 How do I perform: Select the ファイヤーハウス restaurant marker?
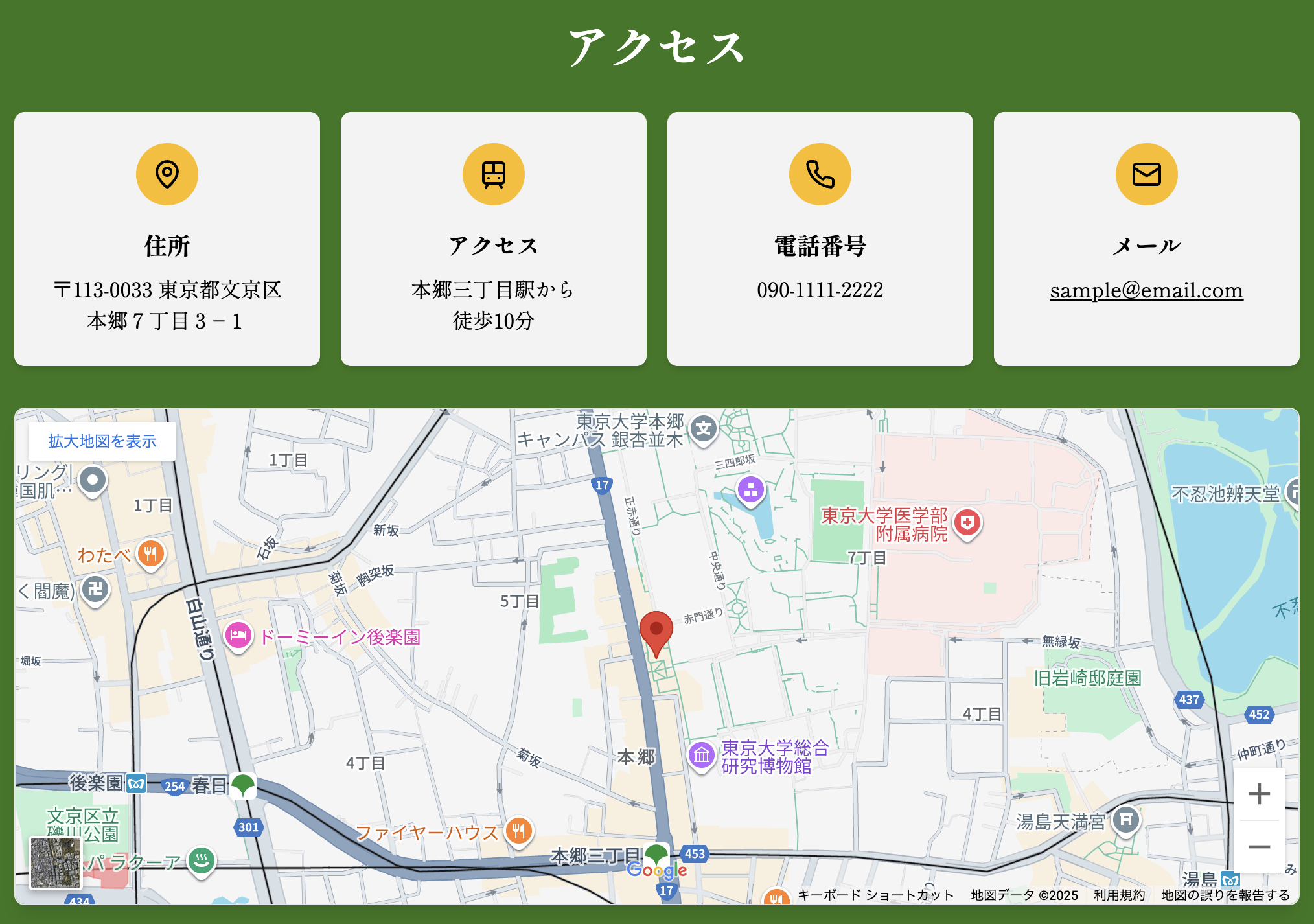tap(518, 831)
